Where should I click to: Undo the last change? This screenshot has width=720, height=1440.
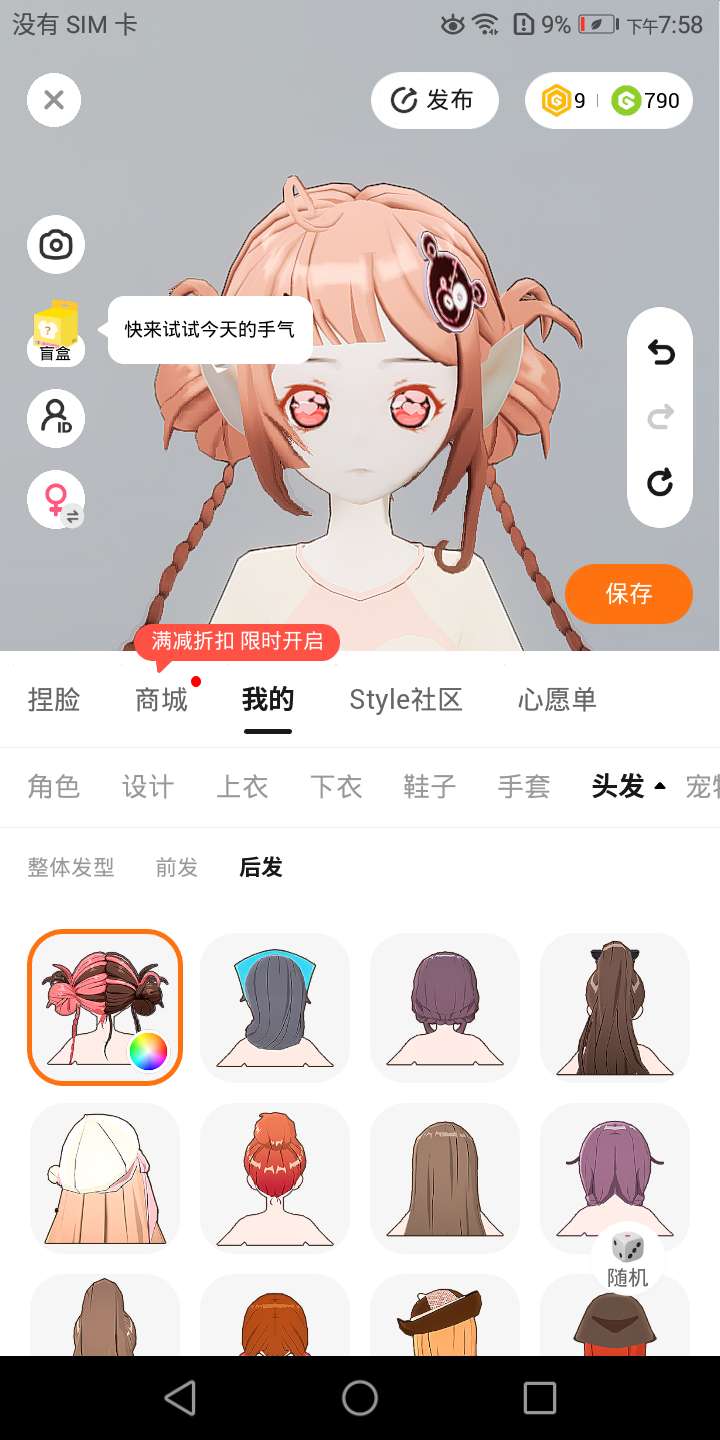pos(660,353)
